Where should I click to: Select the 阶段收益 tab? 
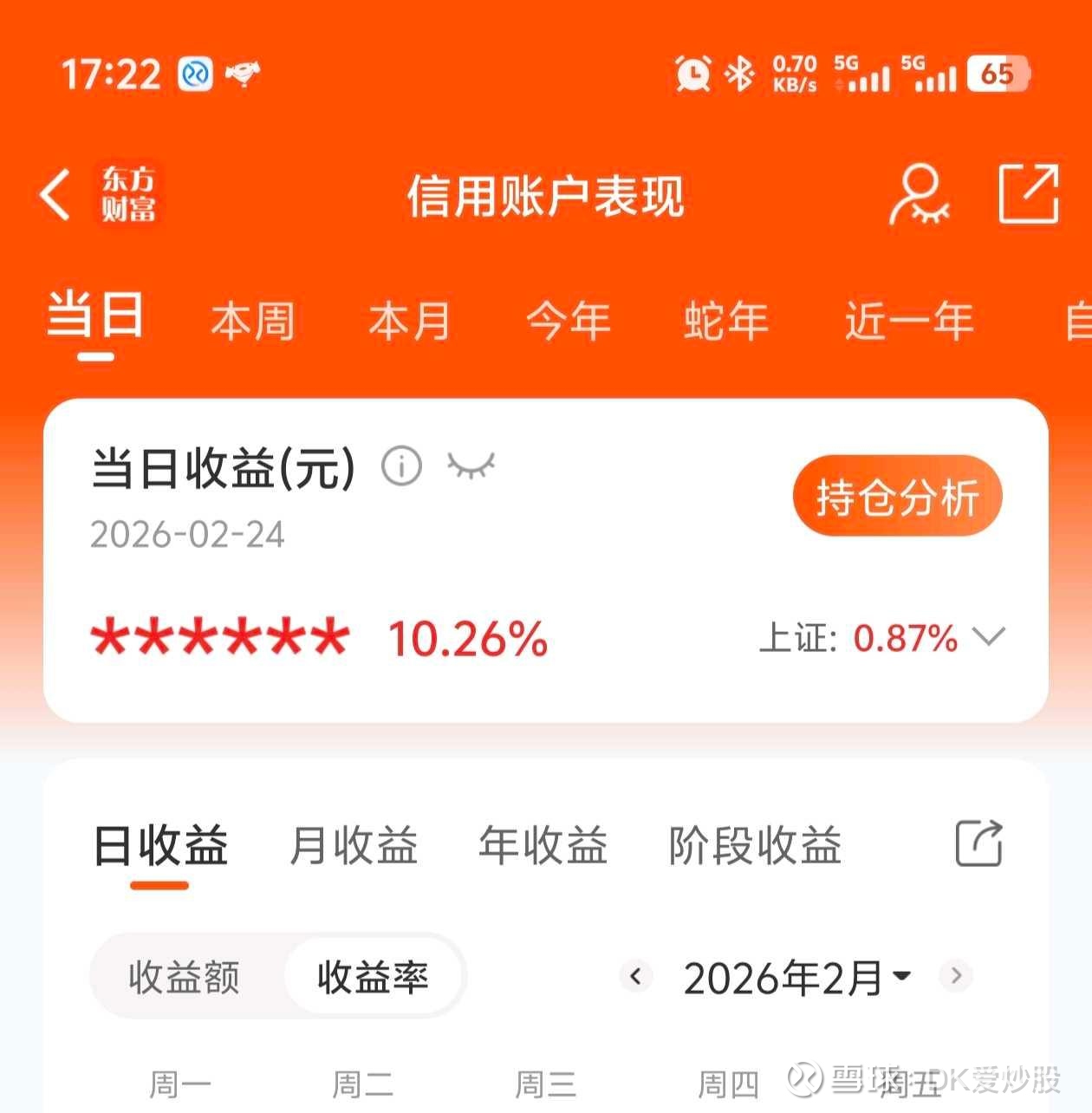[x=755, y=845]
